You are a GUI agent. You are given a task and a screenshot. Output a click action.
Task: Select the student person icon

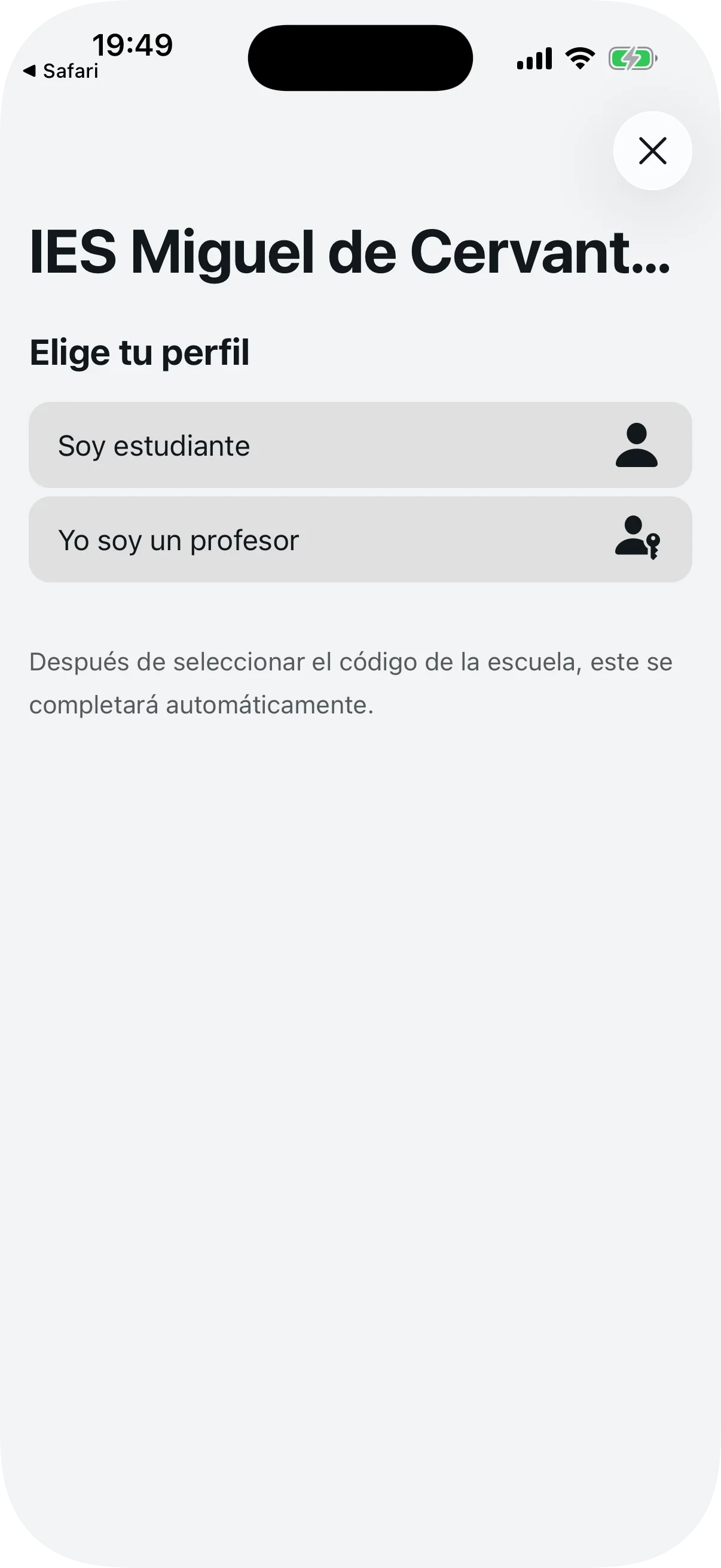click(x=637, y=446)
